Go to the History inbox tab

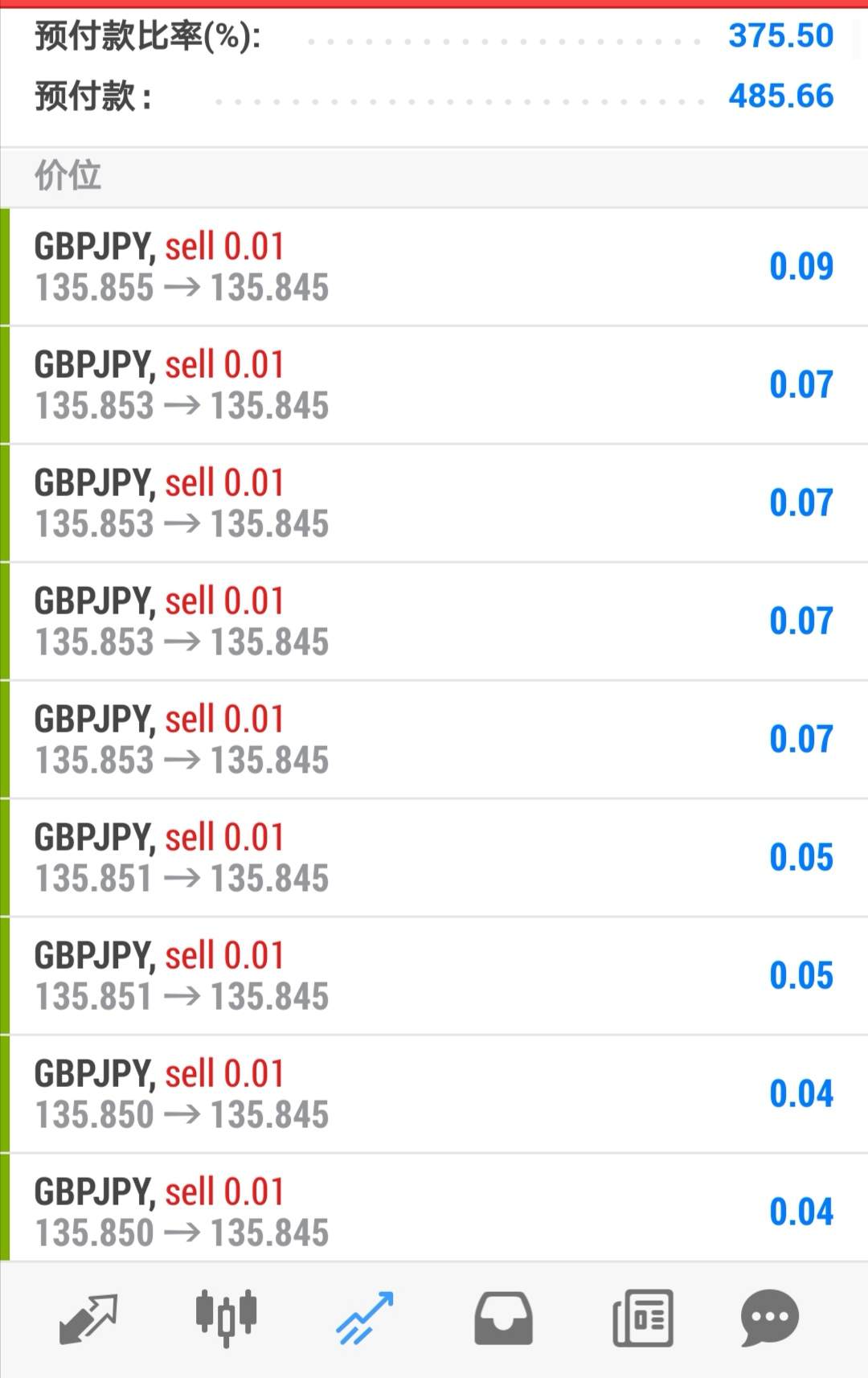503,1319
